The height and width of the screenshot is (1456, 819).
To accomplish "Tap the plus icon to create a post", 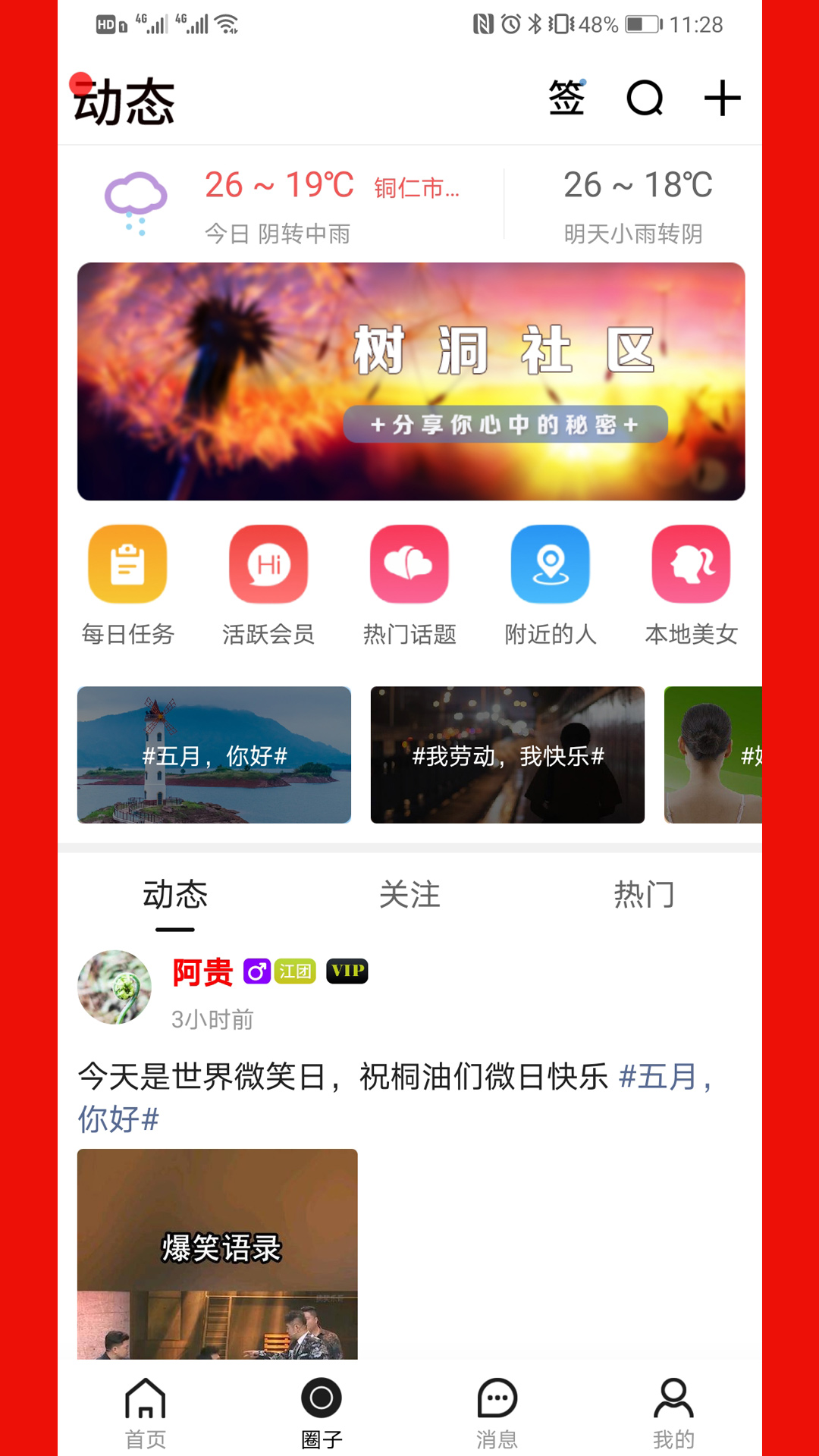I will [x=722, y=99].
